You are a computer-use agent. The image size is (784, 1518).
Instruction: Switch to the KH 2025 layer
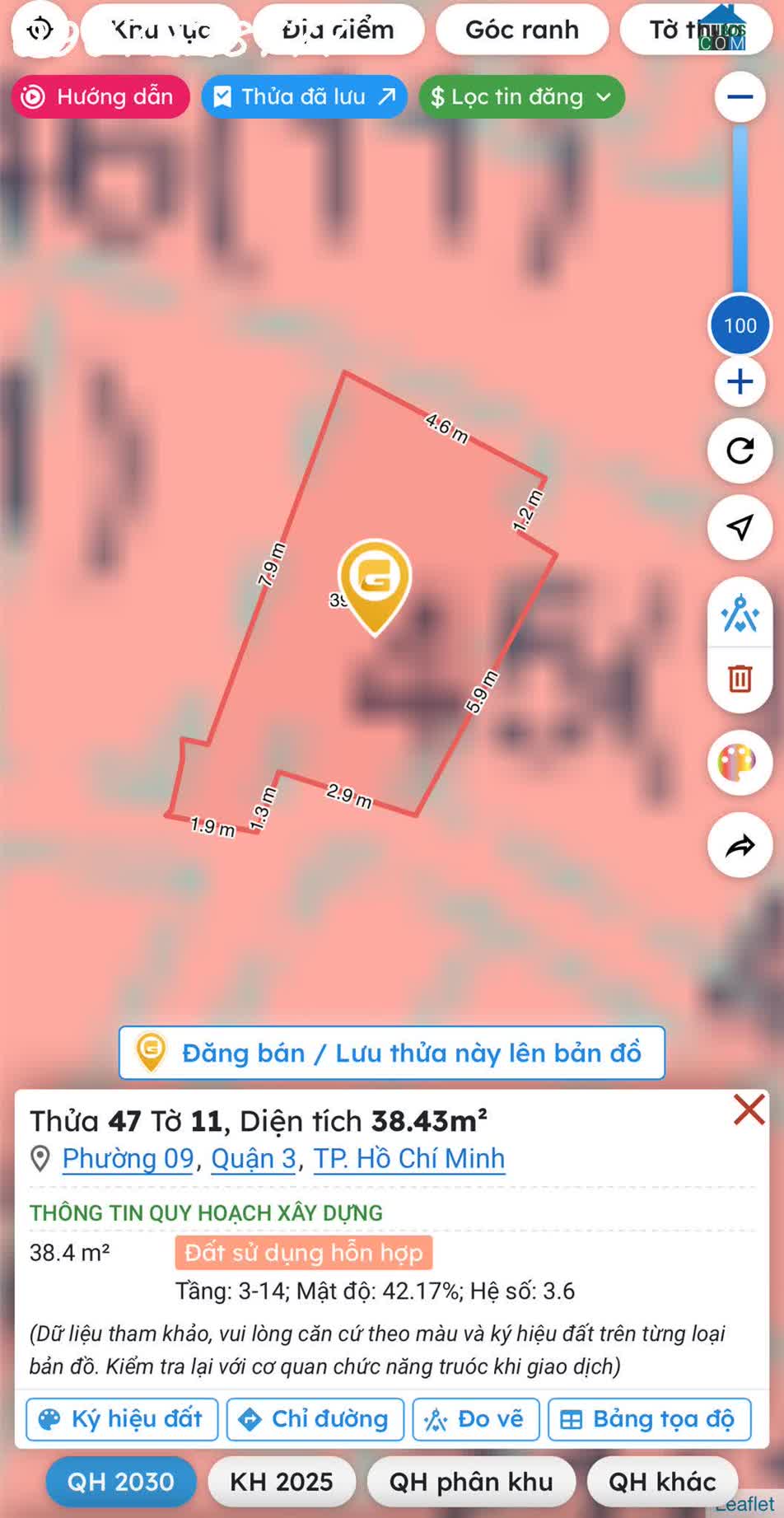coord(282,1482)
